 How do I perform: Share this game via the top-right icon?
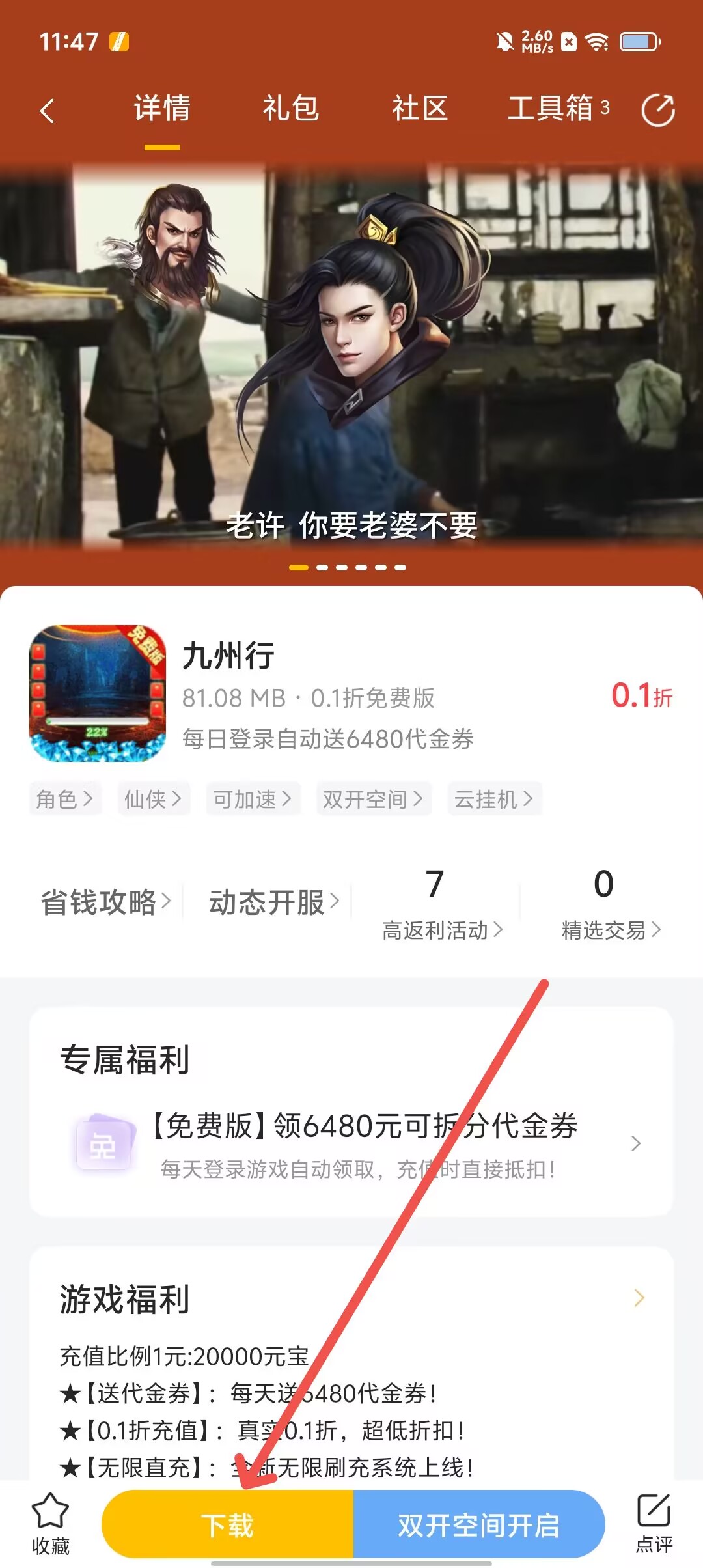(x=657, y=110)
